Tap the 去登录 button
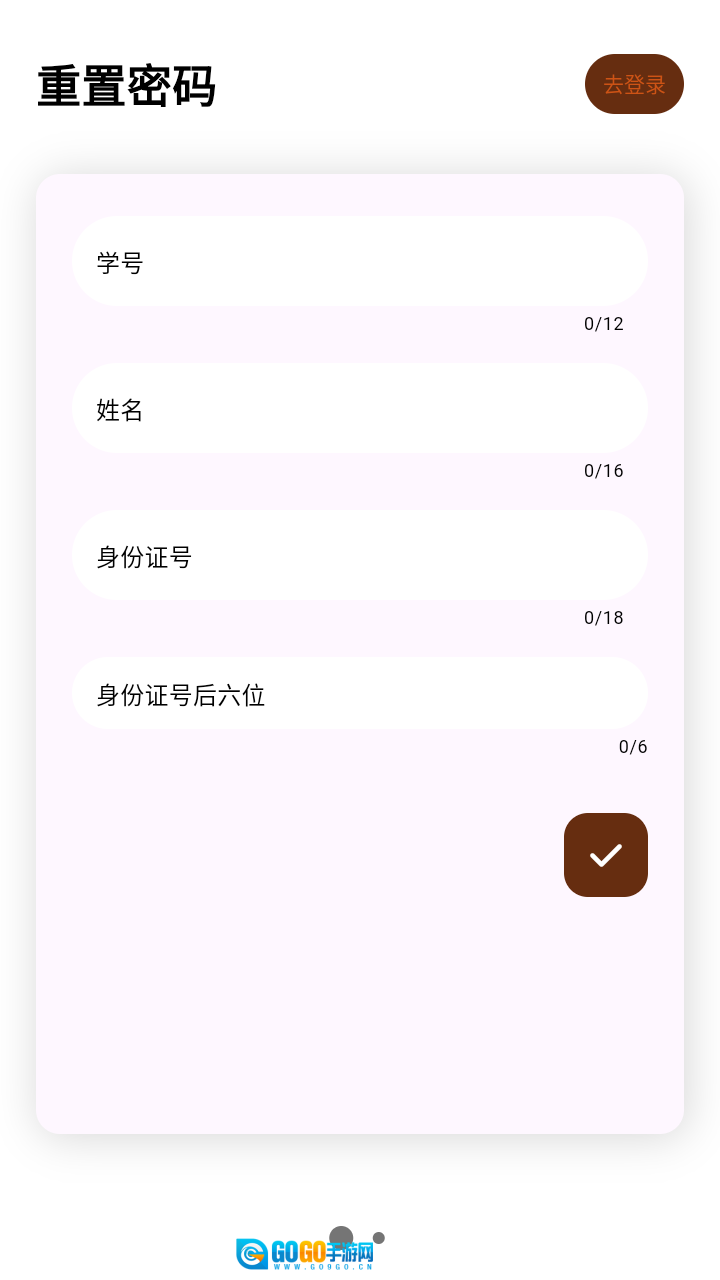 634,84
